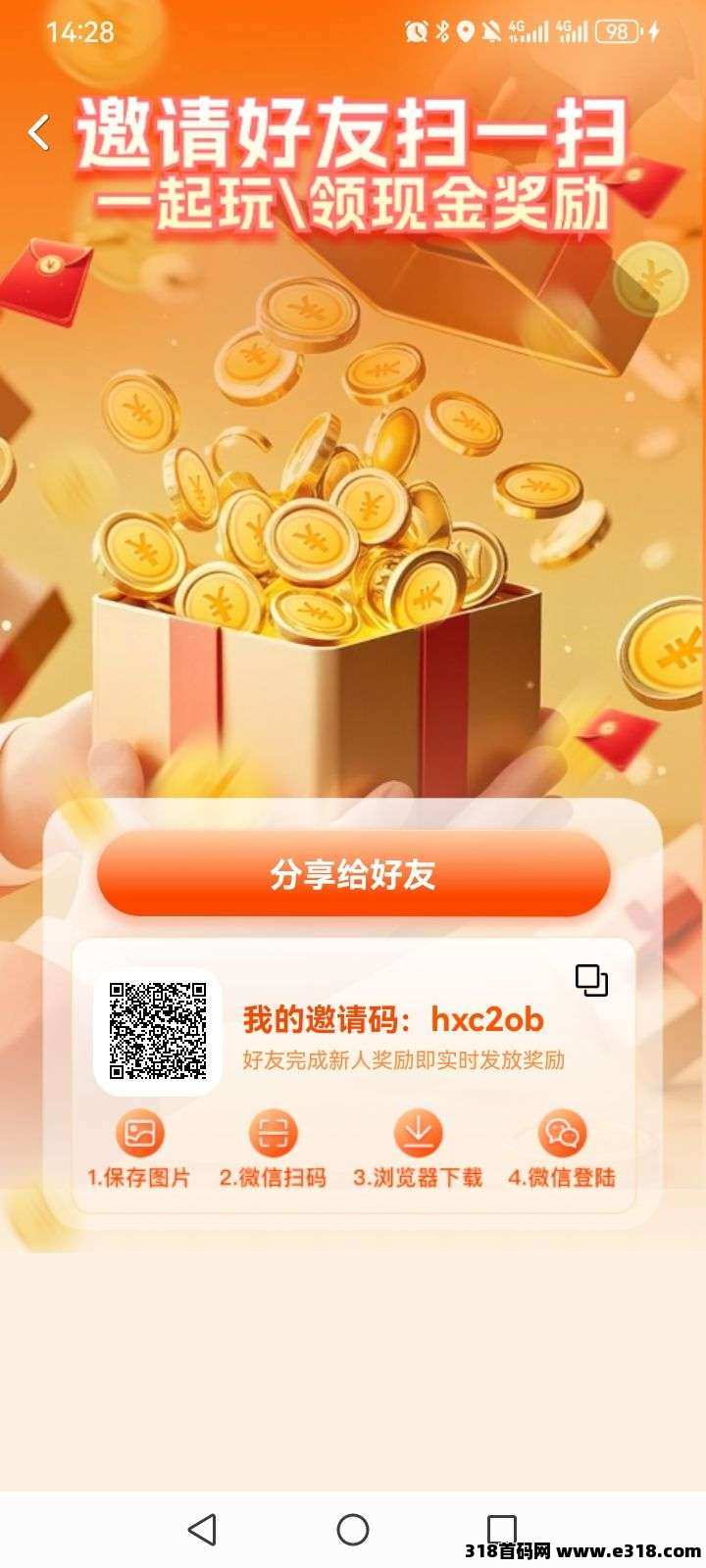Go back using the top-left arrow
The image size is (706, 1568).
[39, 132]
